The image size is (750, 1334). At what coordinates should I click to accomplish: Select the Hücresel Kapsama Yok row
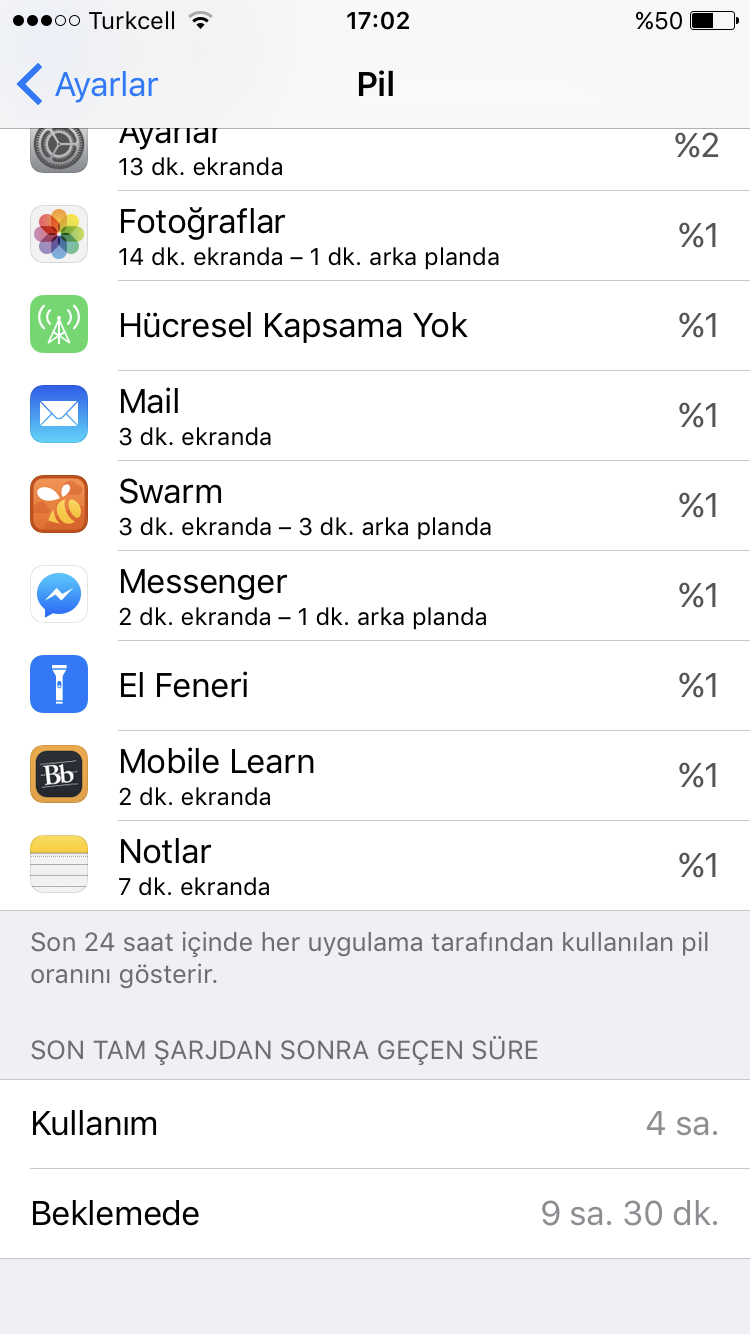[375, 326]
